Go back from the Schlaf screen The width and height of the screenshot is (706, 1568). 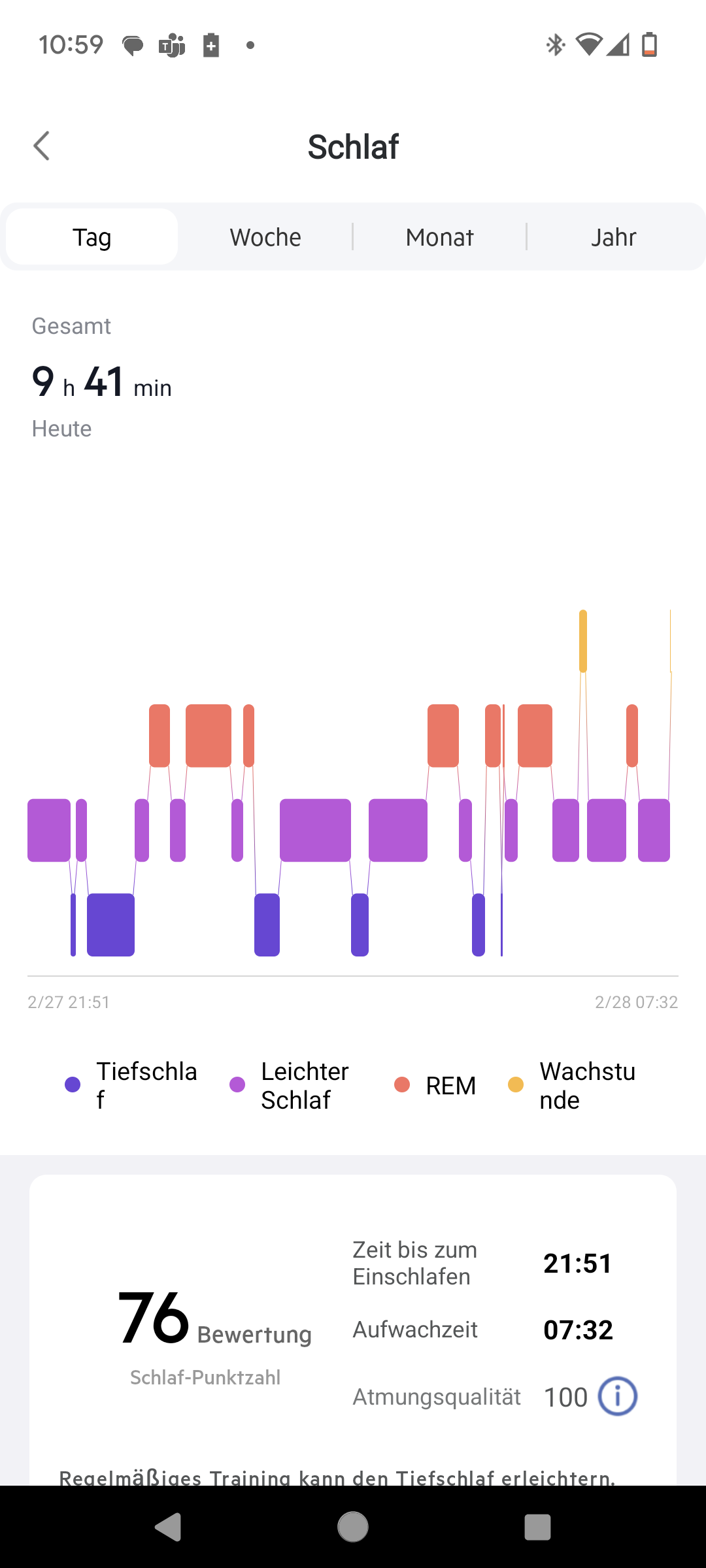(x=42, y=146)
